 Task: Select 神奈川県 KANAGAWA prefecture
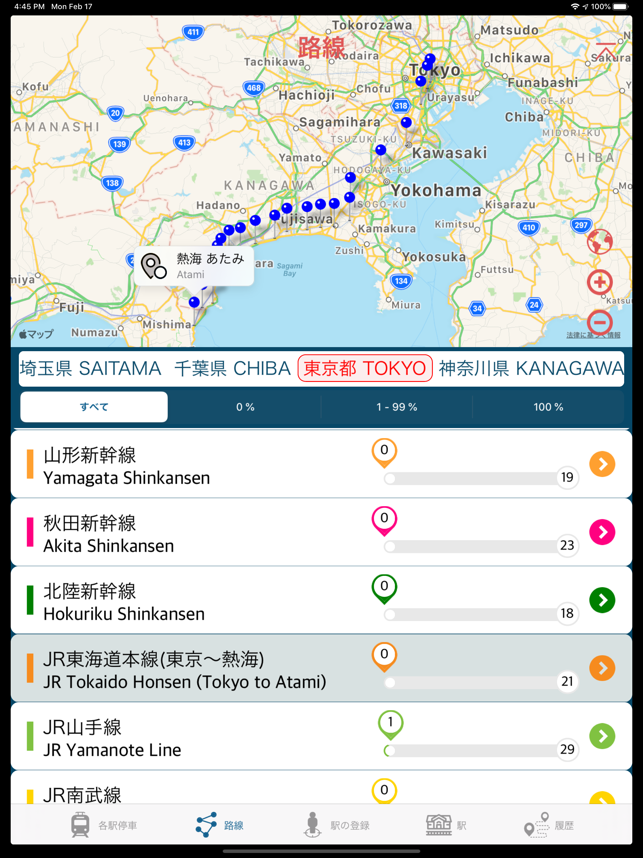click(x=530, y=369)
